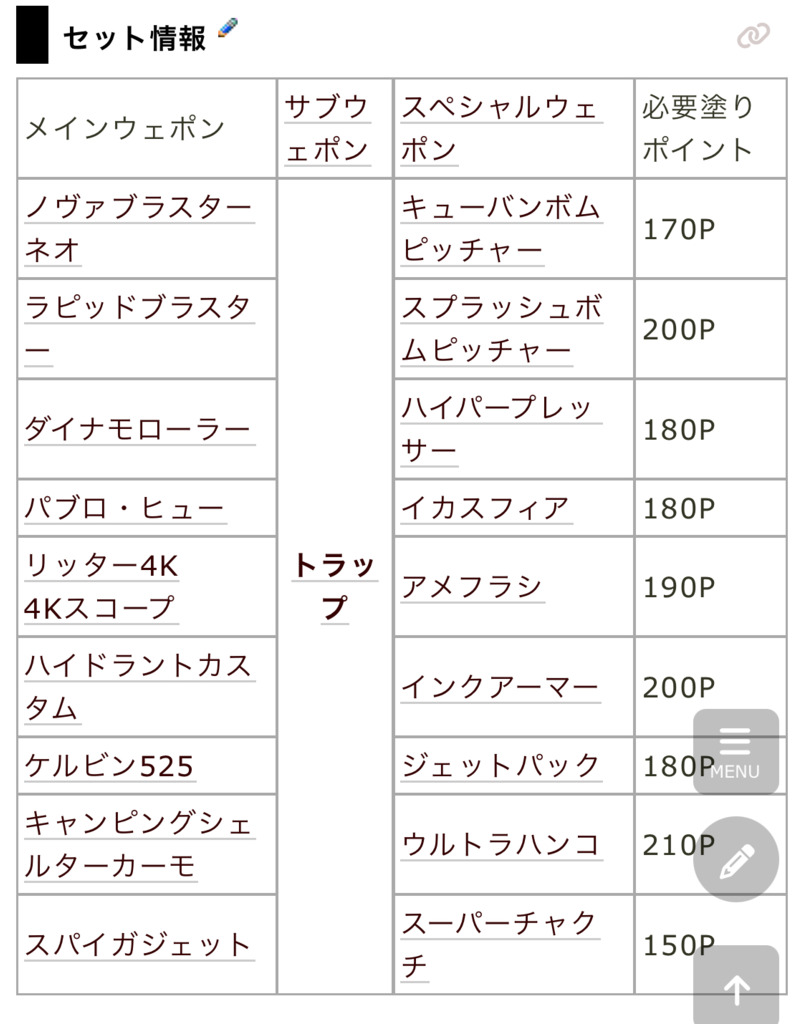This screenshot has width=805, height=1024.
Task: Open the floating MENU button
Action: coord(735,752)
